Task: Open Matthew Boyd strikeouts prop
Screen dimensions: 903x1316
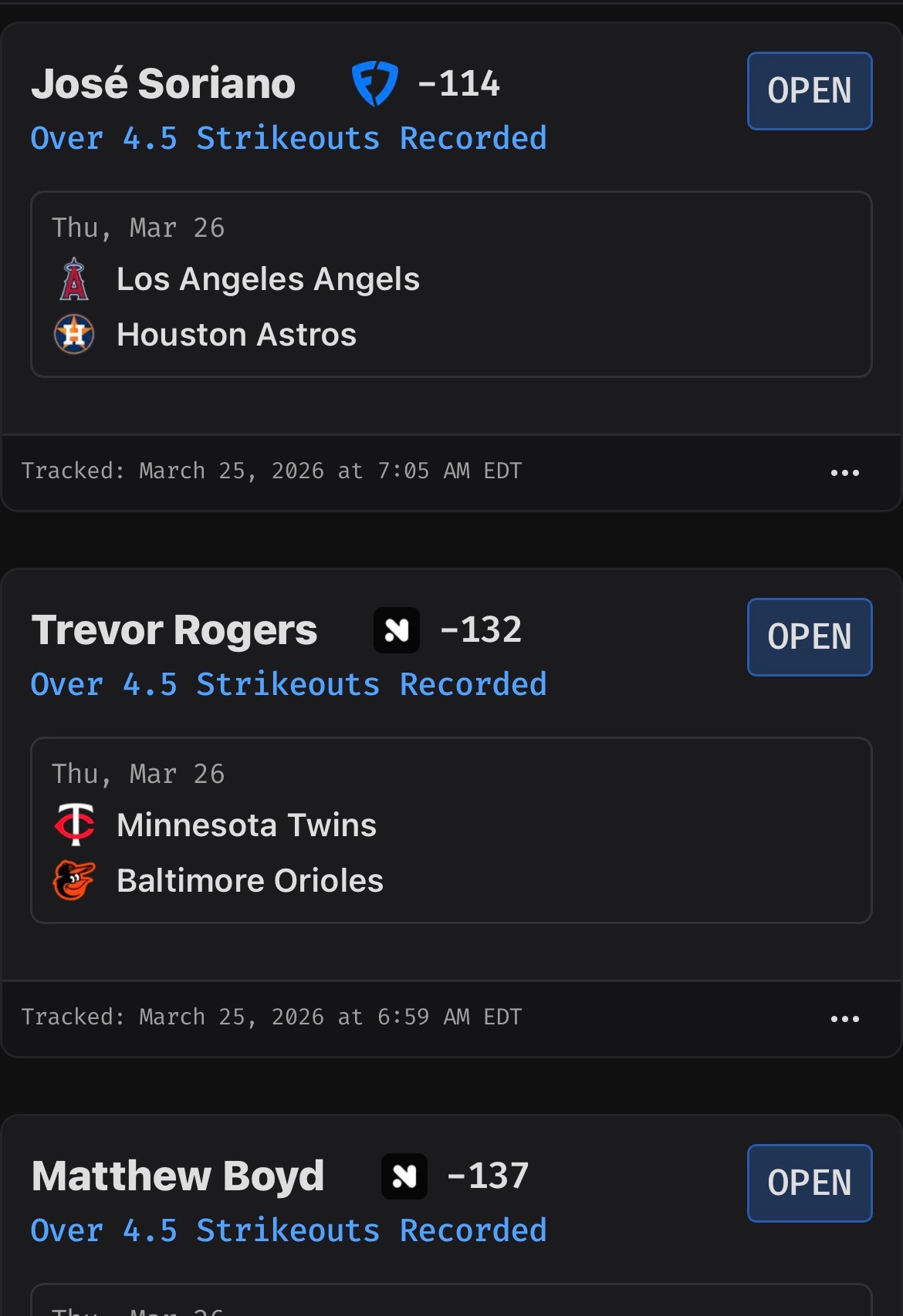Action: pos(288,1231)
